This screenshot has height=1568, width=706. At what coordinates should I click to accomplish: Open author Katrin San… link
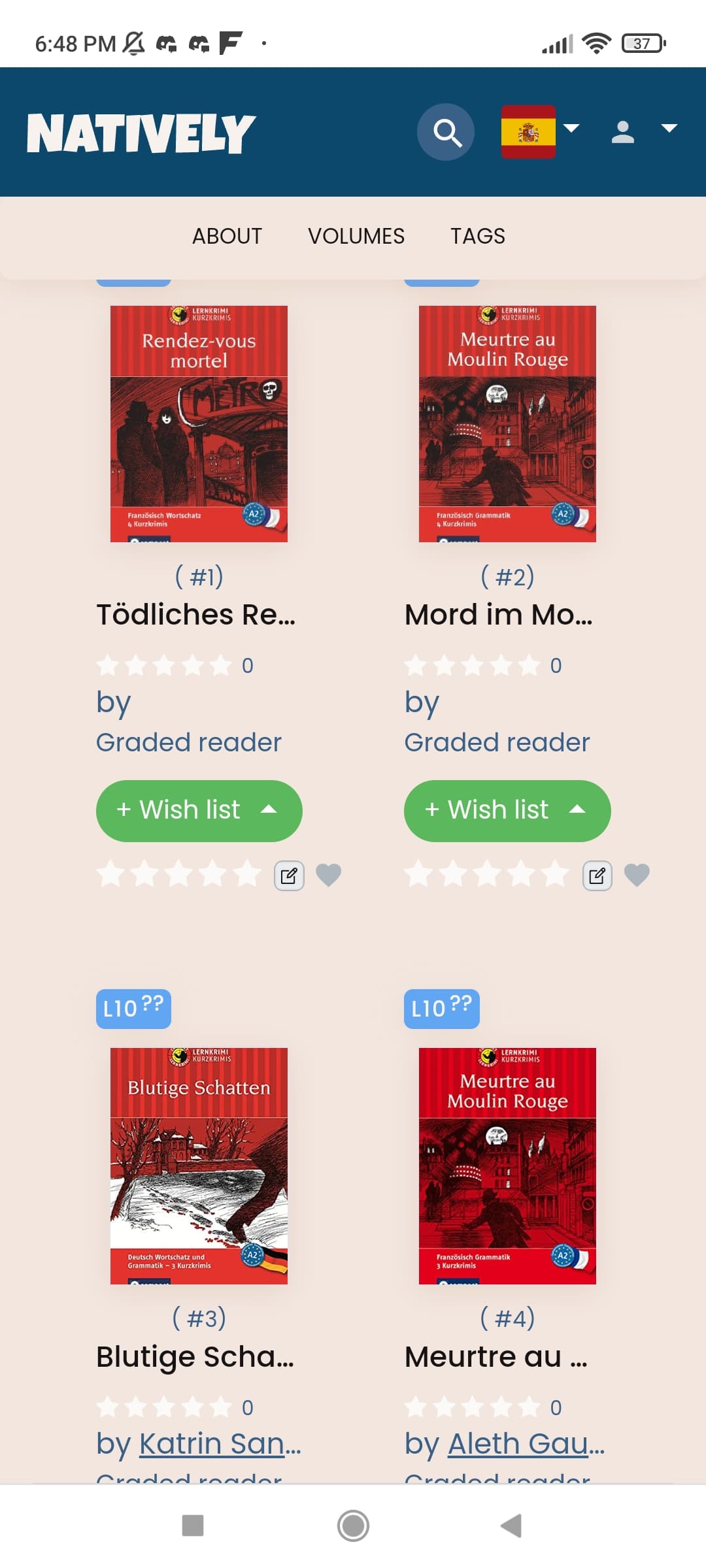pyautogui.click(x=220, y=1444)
